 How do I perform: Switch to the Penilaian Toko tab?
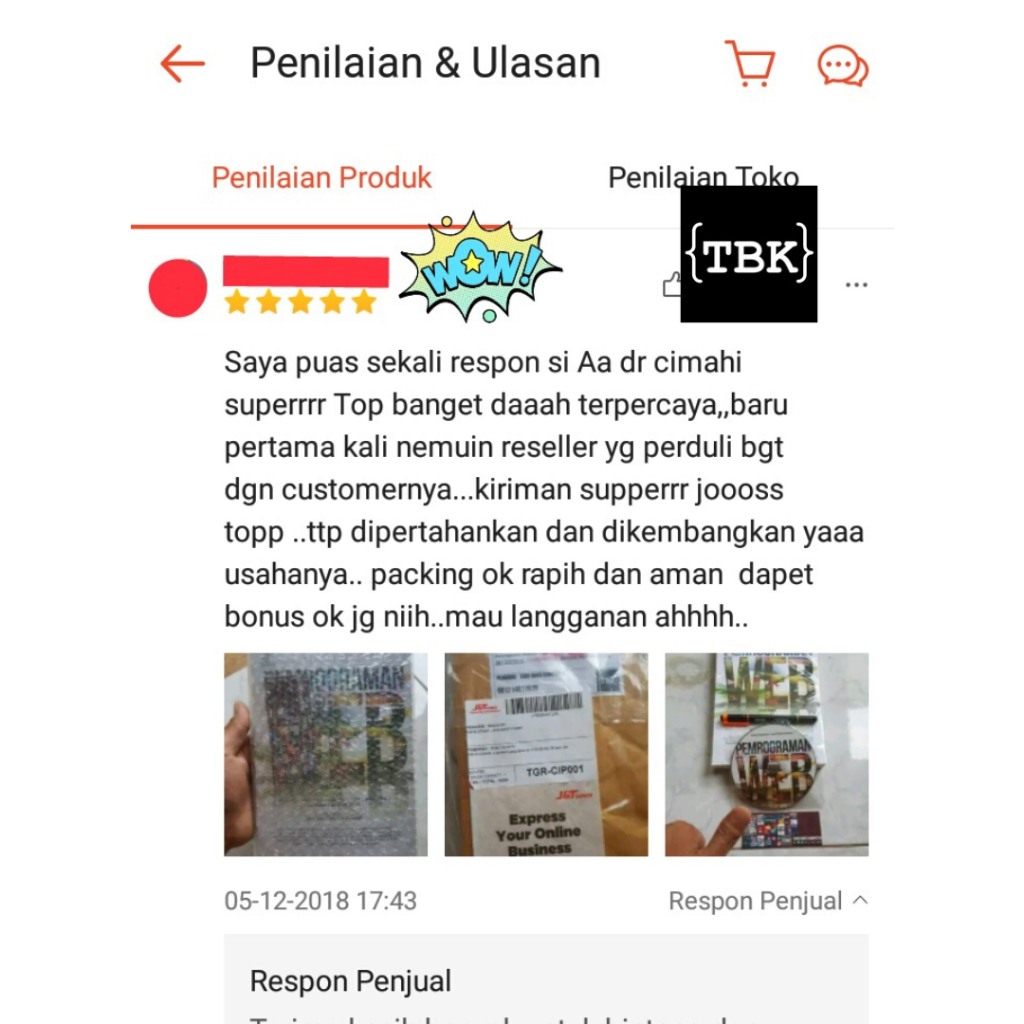(x=703, y=178)
